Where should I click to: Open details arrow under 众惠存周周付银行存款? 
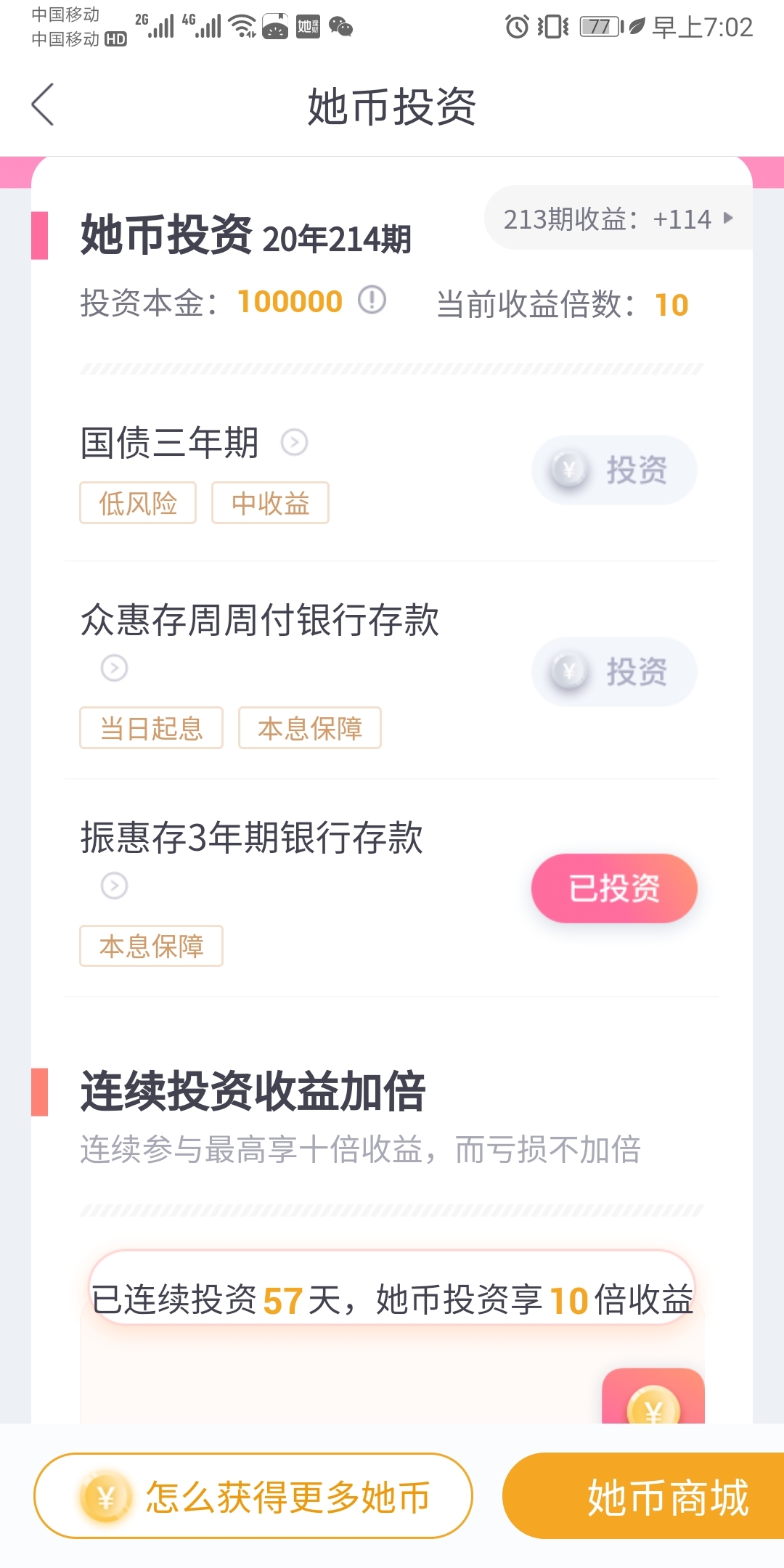point(114,668)
